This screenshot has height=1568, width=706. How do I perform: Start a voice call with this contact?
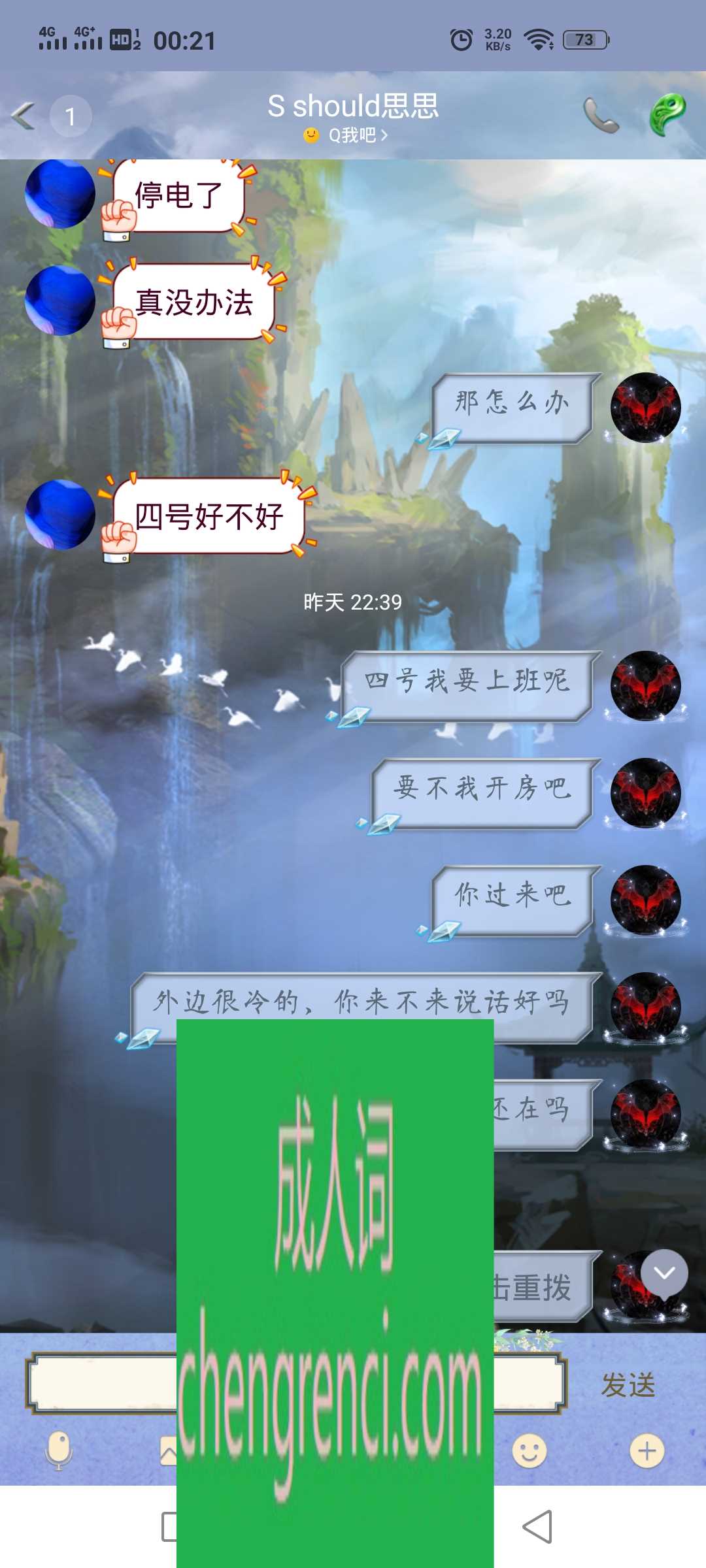[601, 116]
